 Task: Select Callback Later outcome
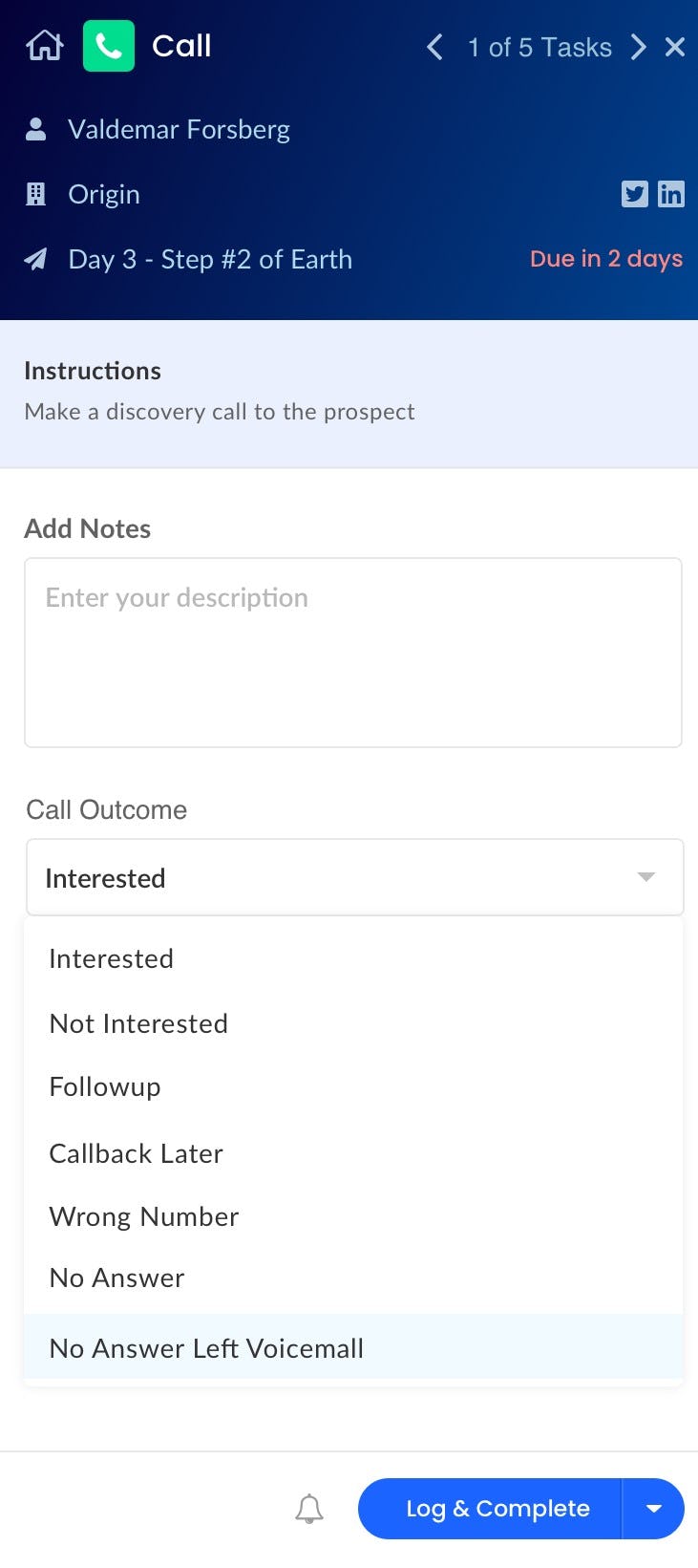tap(137, 1153)
